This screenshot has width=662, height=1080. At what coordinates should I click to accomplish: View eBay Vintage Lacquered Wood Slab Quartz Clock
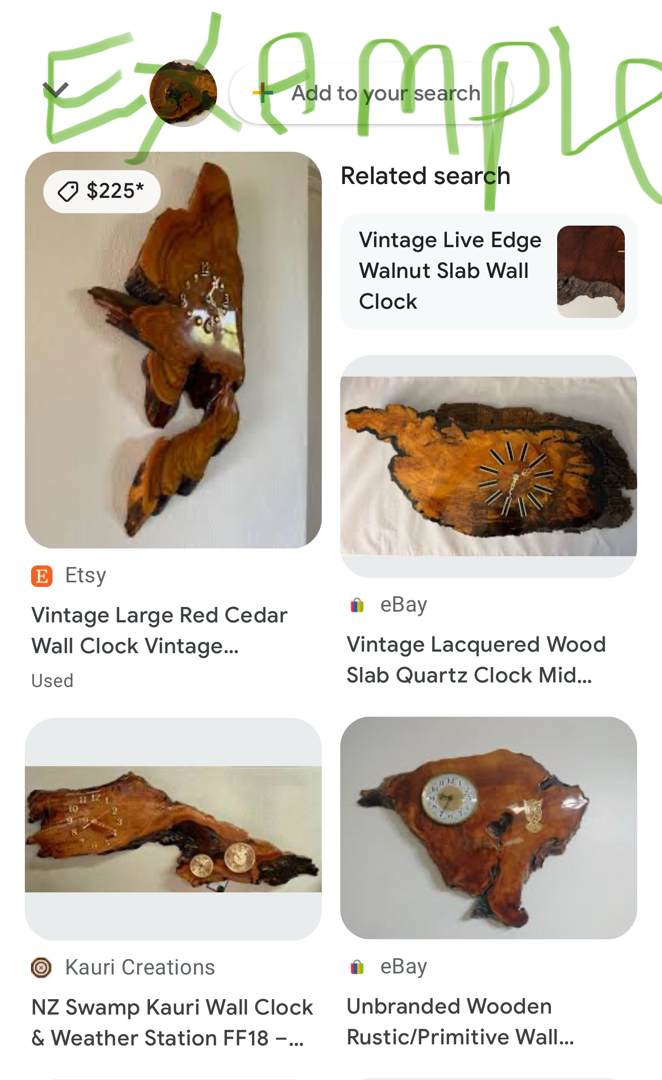click(x=488, y=466)
